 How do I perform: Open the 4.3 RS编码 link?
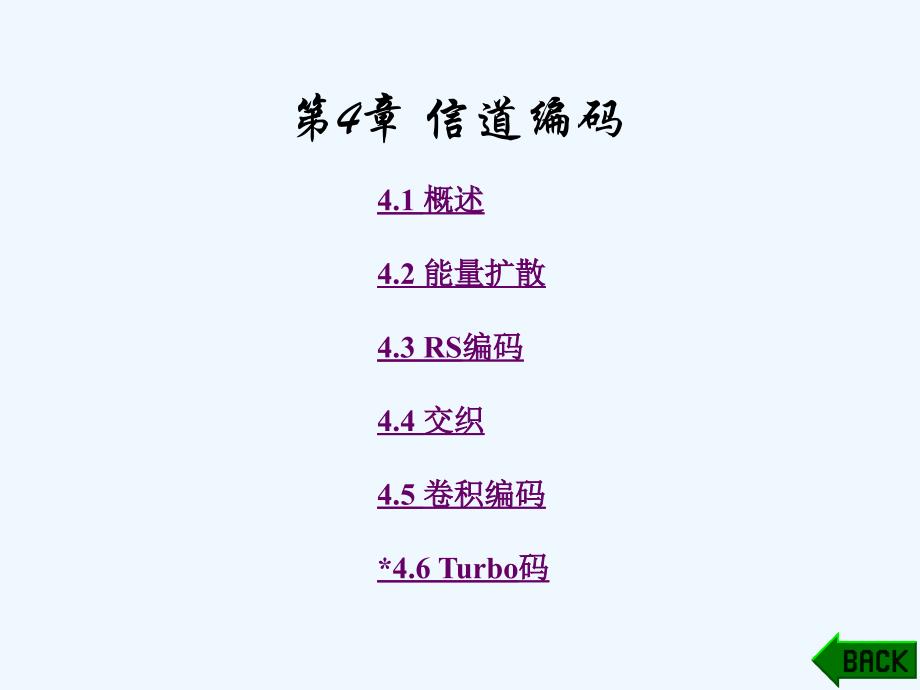pyautogui.click(x=450, y=348)
